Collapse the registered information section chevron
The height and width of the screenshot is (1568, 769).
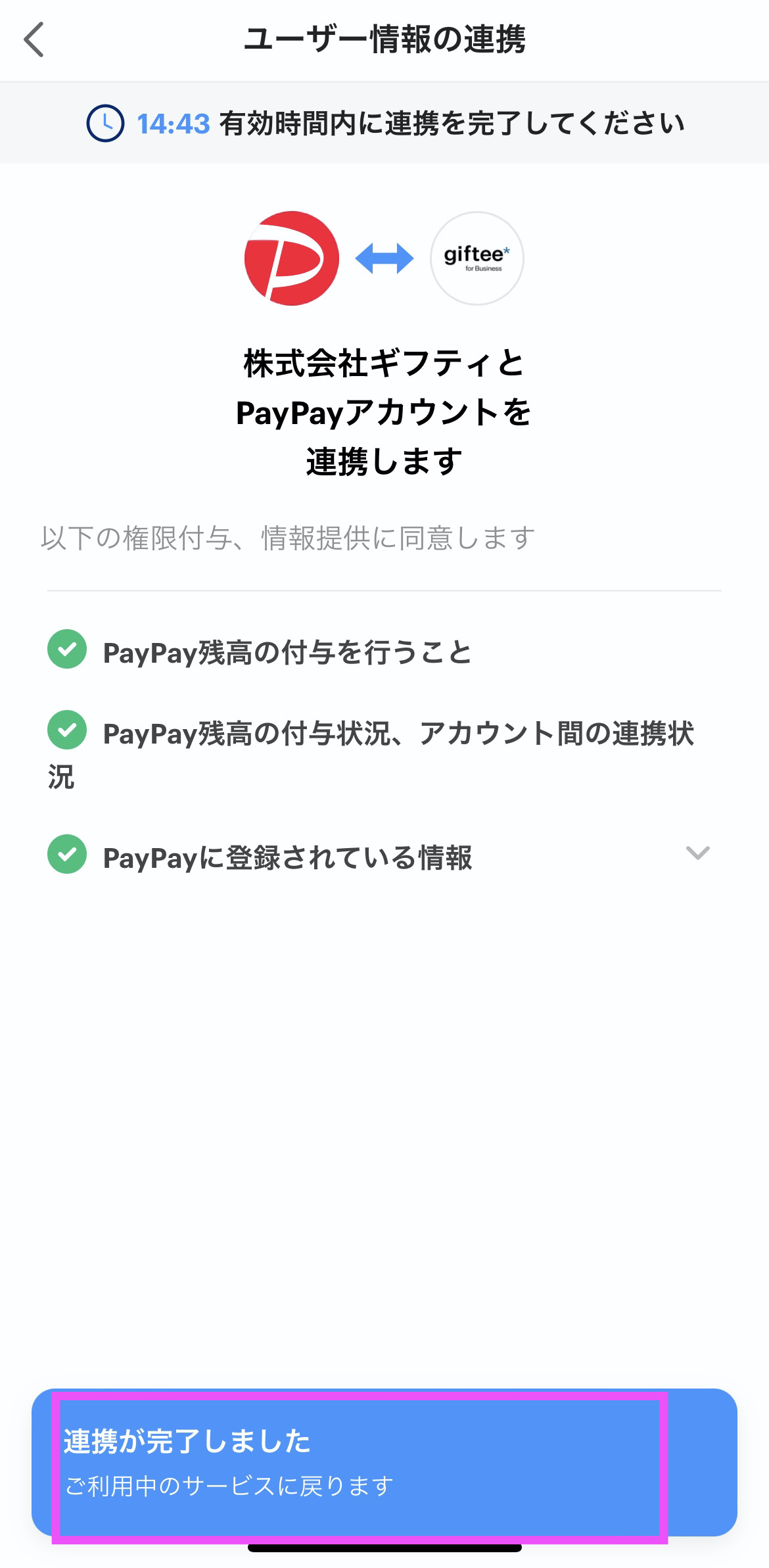[699, 854]
